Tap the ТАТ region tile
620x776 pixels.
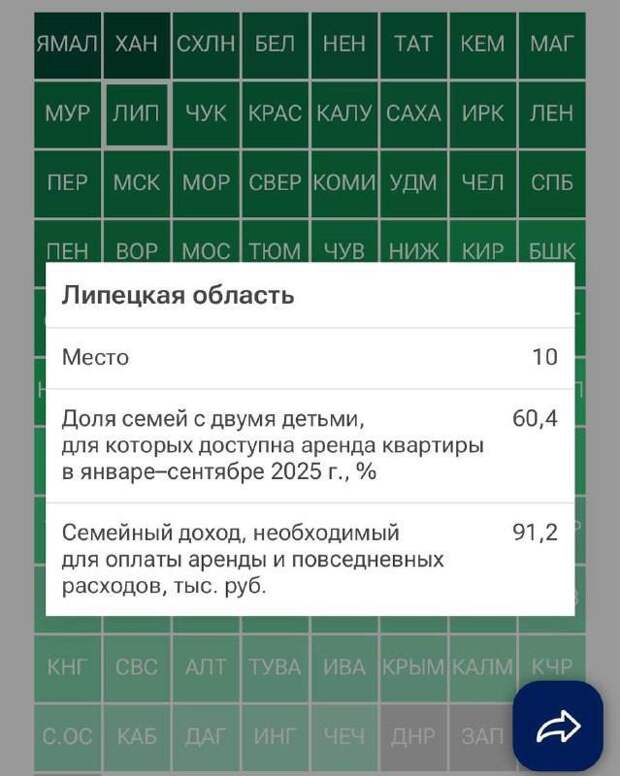click(x=413, y=45)
